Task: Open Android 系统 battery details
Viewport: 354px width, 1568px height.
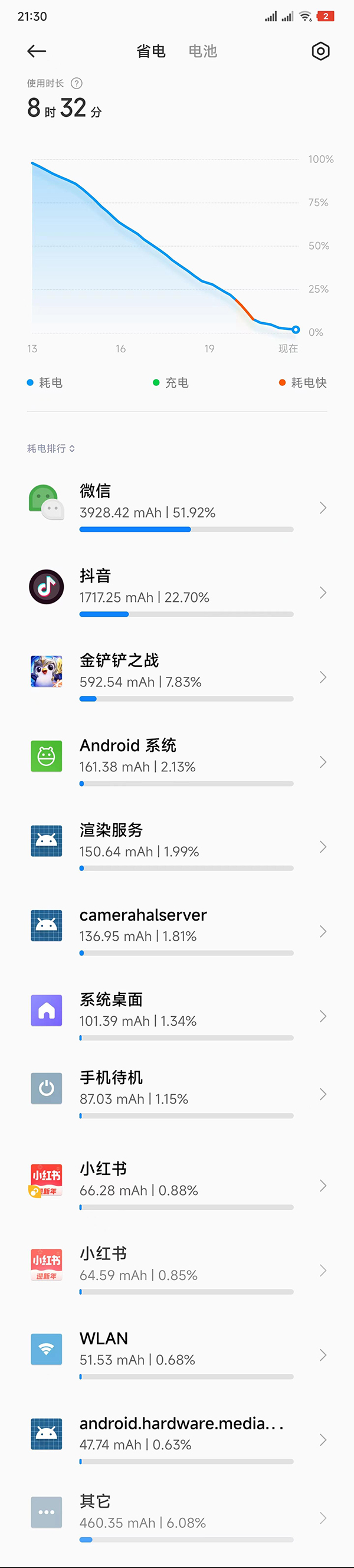Action: click(176, 761)
